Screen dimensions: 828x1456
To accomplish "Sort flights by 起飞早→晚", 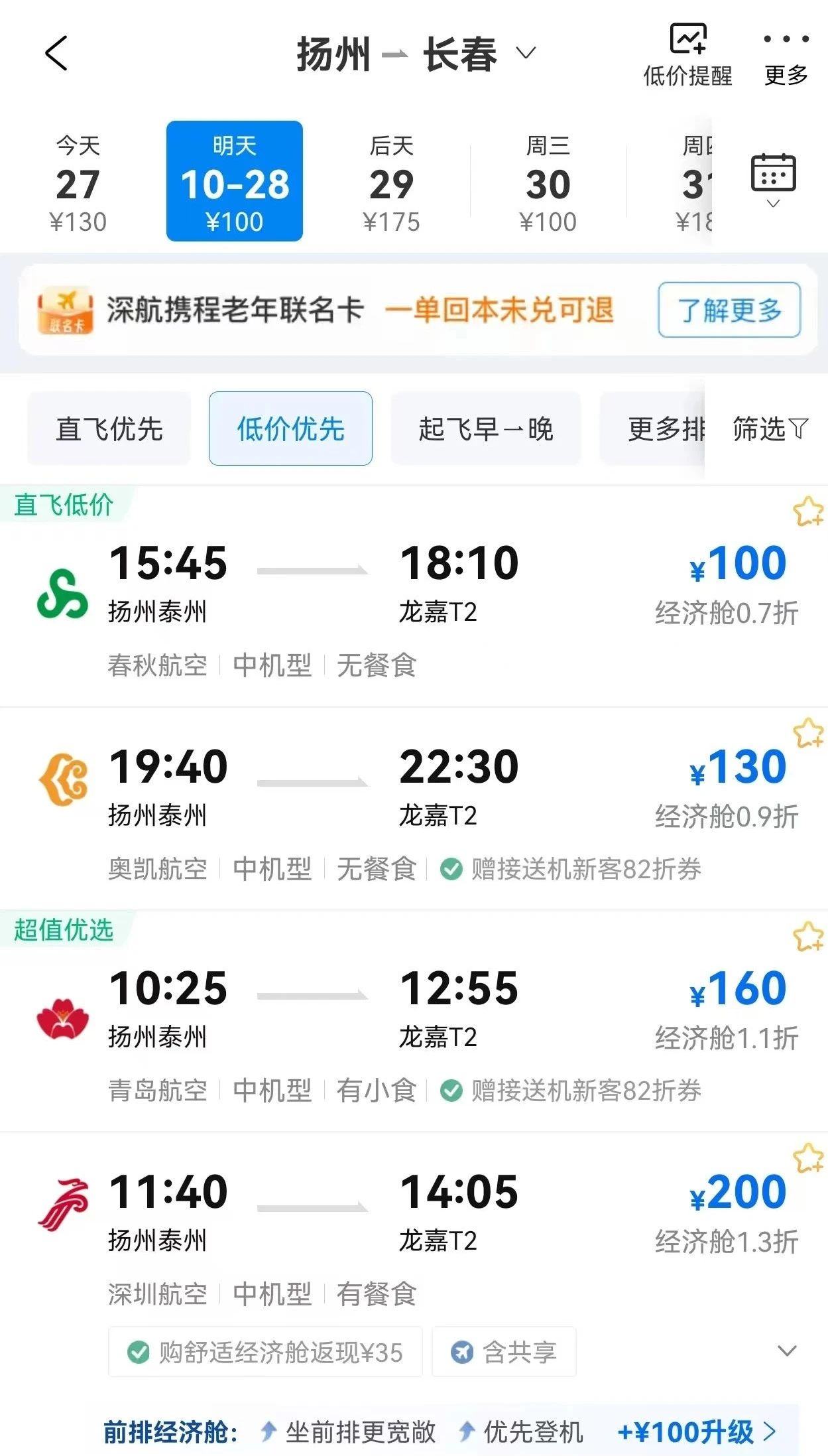I will click(485, 429).
